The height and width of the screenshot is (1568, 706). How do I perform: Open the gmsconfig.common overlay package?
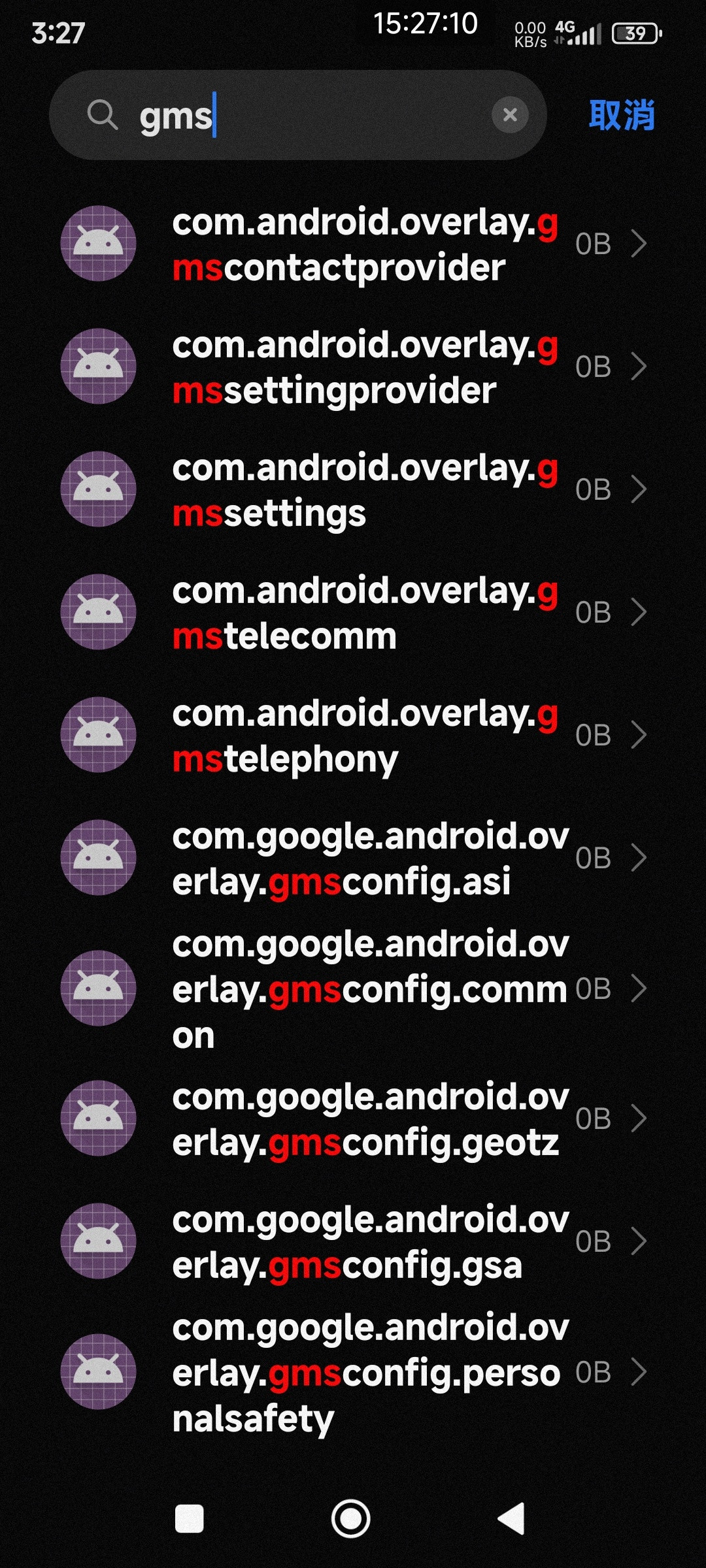point(353,988)
